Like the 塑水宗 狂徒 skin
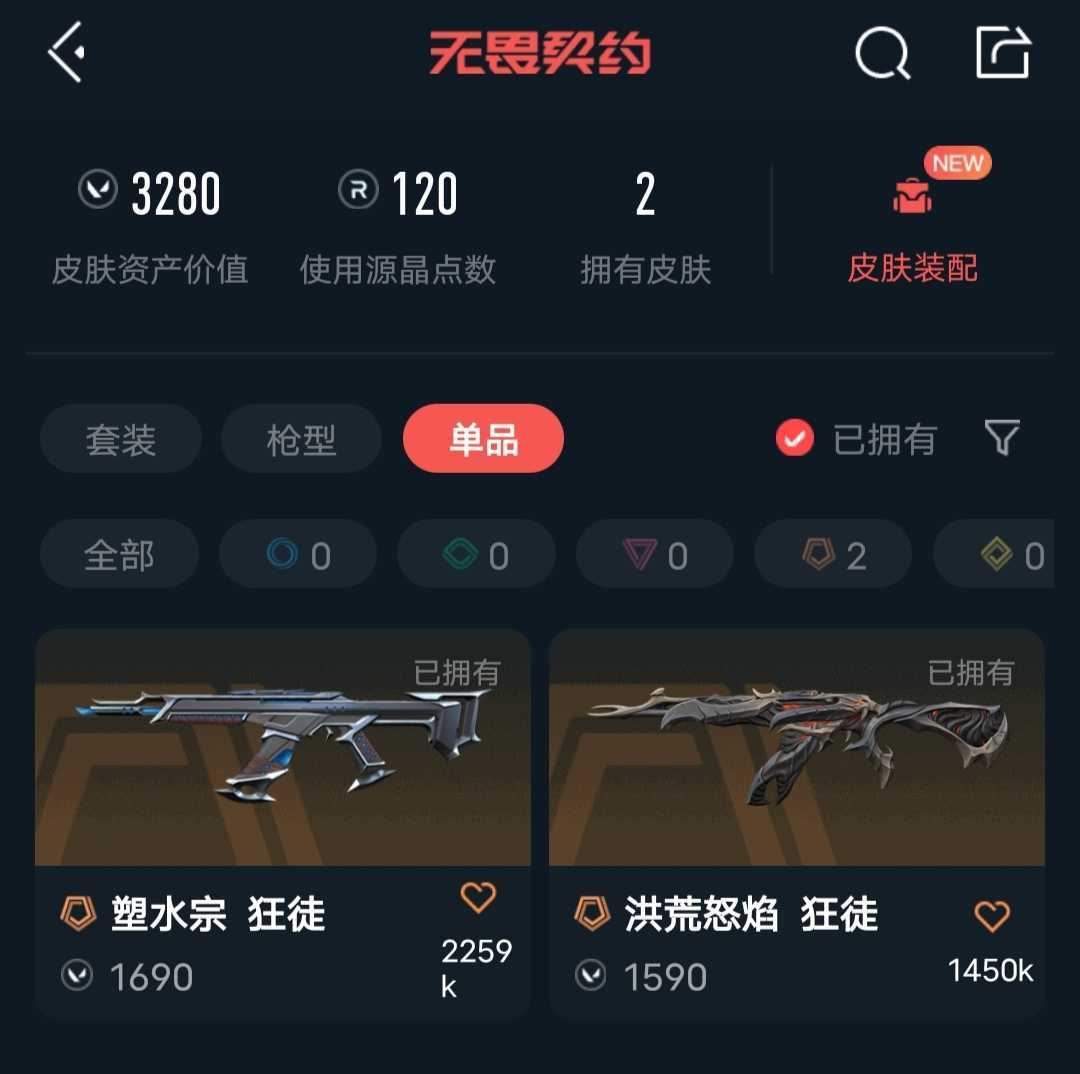This screenshot has height=1074, width=1080. point(478,898)
